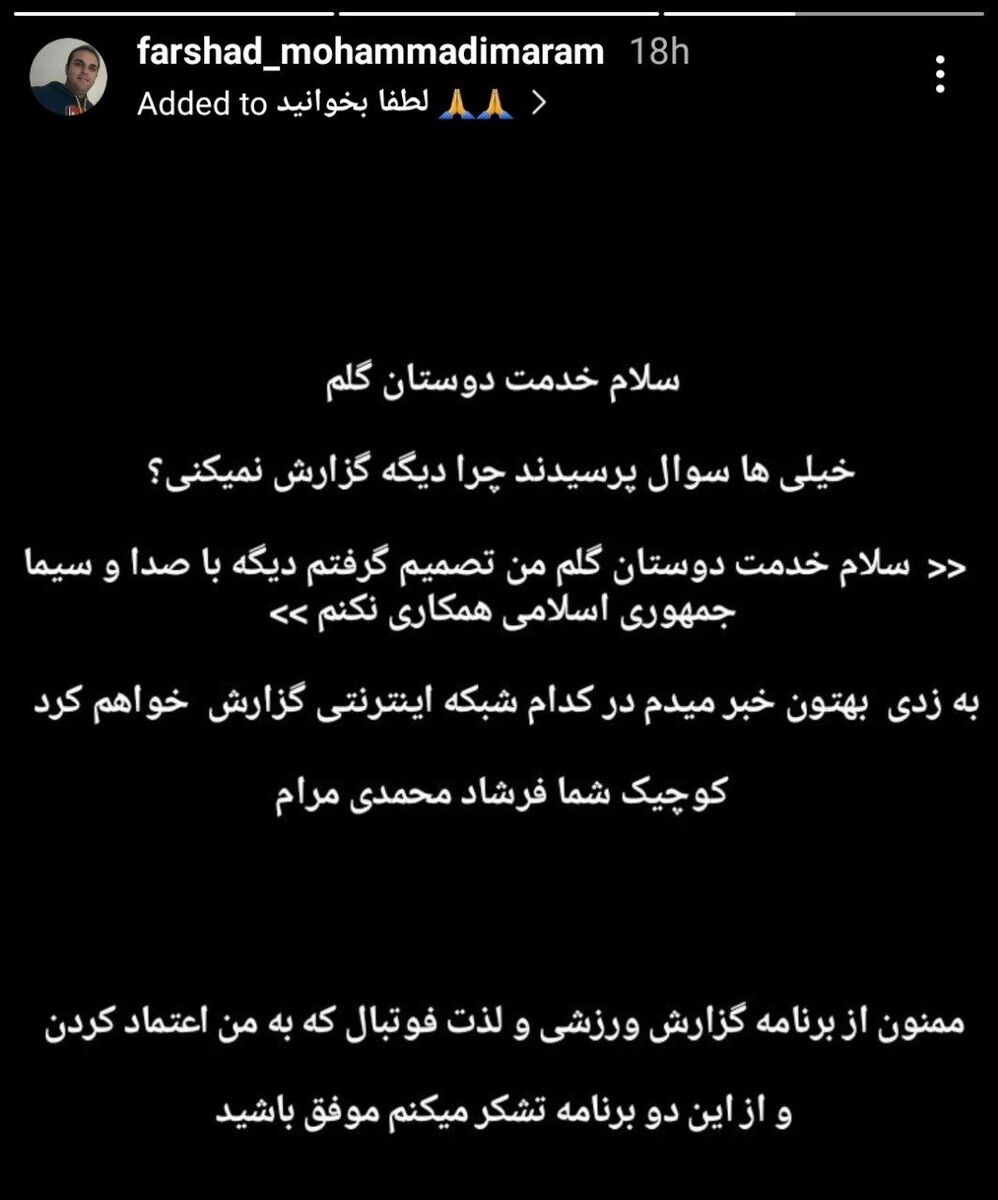The height and width of the screenshot is (1200, 998).
Task: Tap the arrow next to the highlight name
Action: [541, 103]
